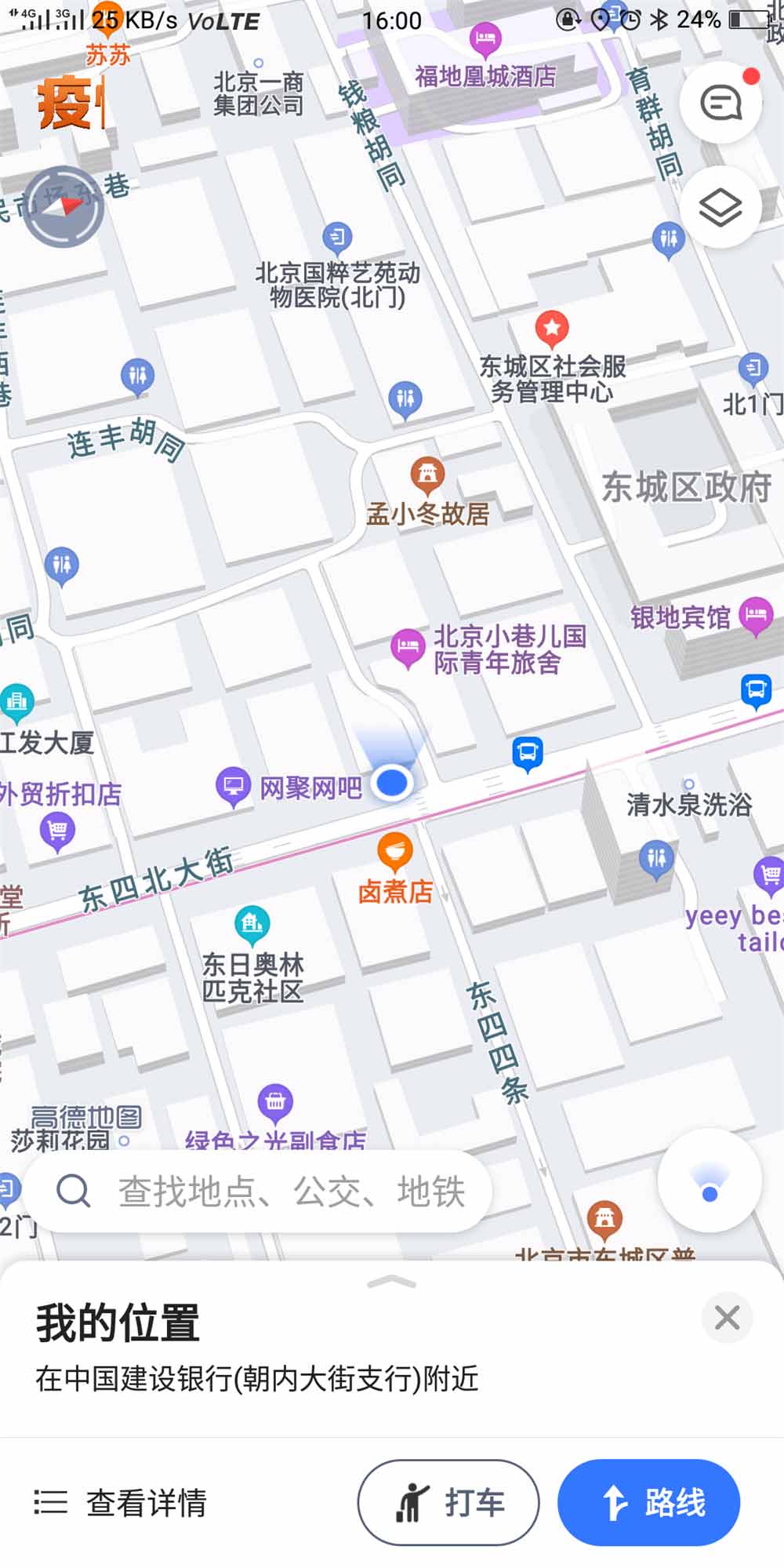Open the messages chat bubble icon
This screenshot has width=784, height=1568.
coord(720,103)
